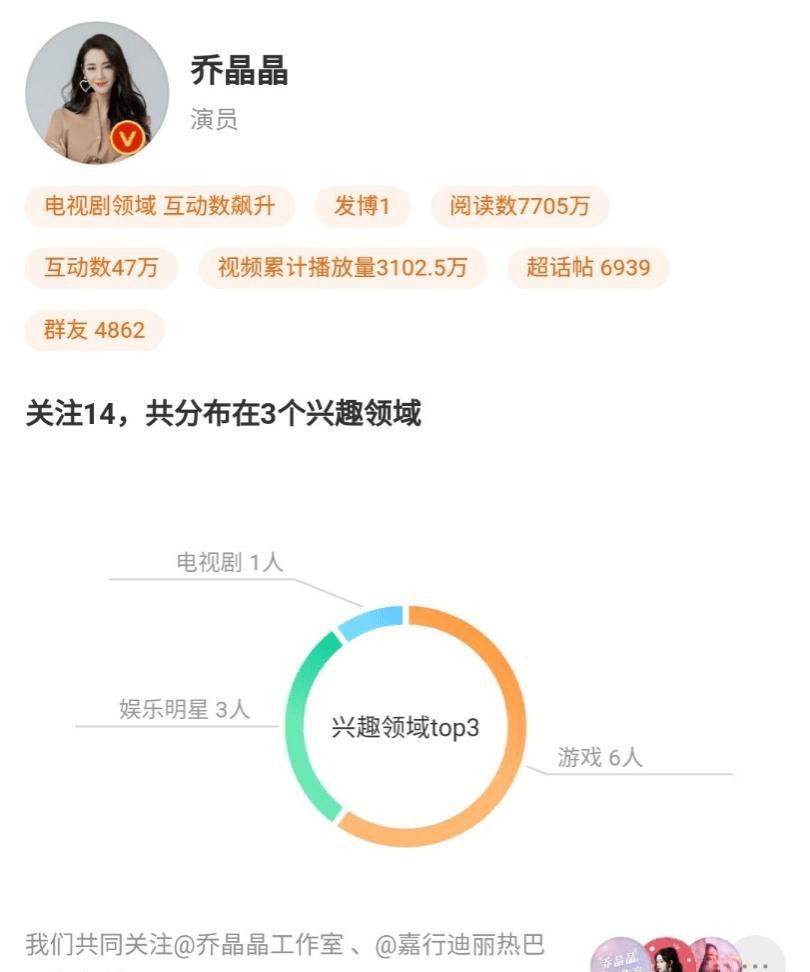Select the 乔晶晶 name heading
Image resolution: width=810 pixels, height=972 pixels.
pyautogui.click(x=238, y=72)
